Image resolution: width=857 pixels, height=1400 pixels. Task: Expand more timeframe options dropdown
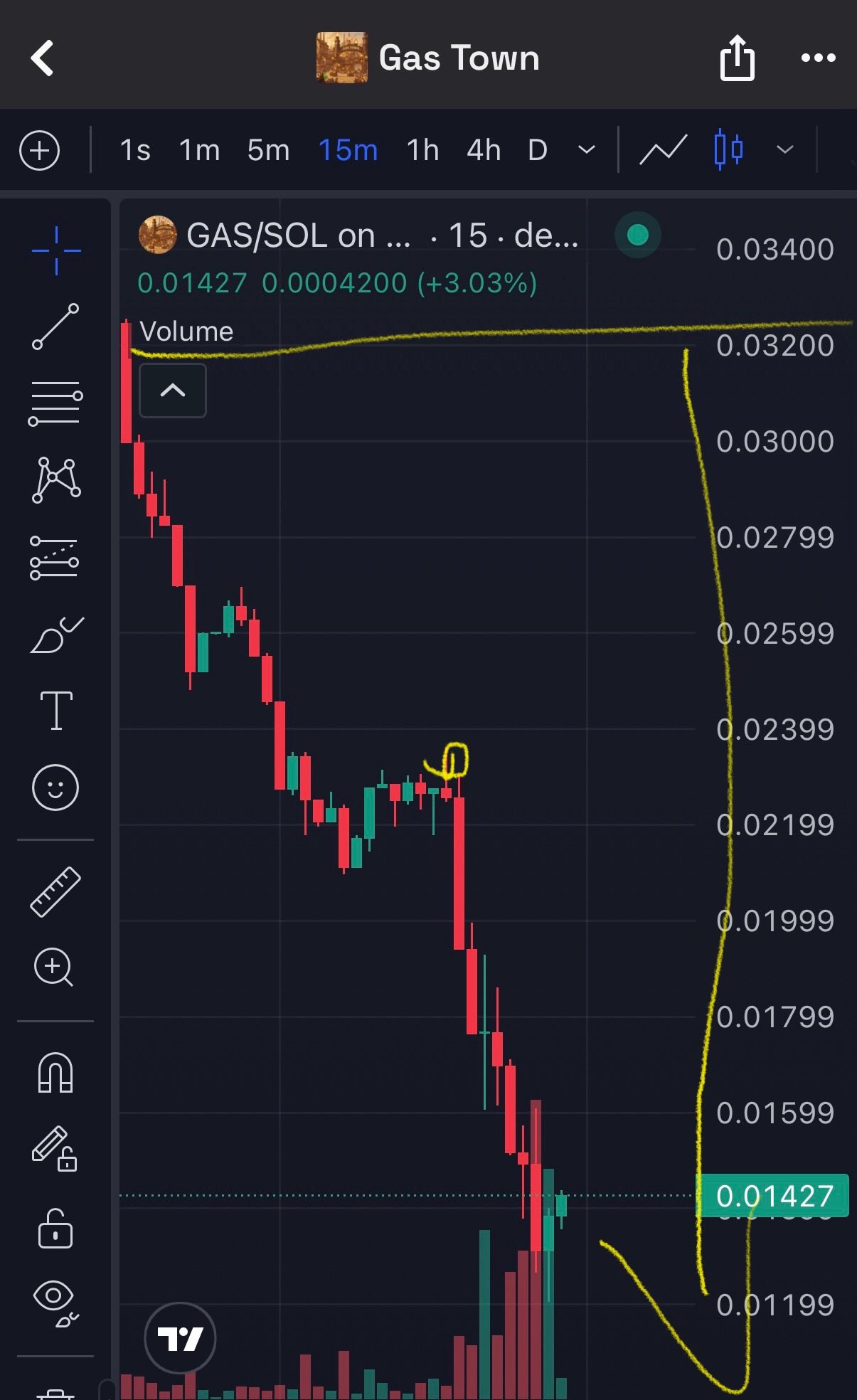pos(587,150)
